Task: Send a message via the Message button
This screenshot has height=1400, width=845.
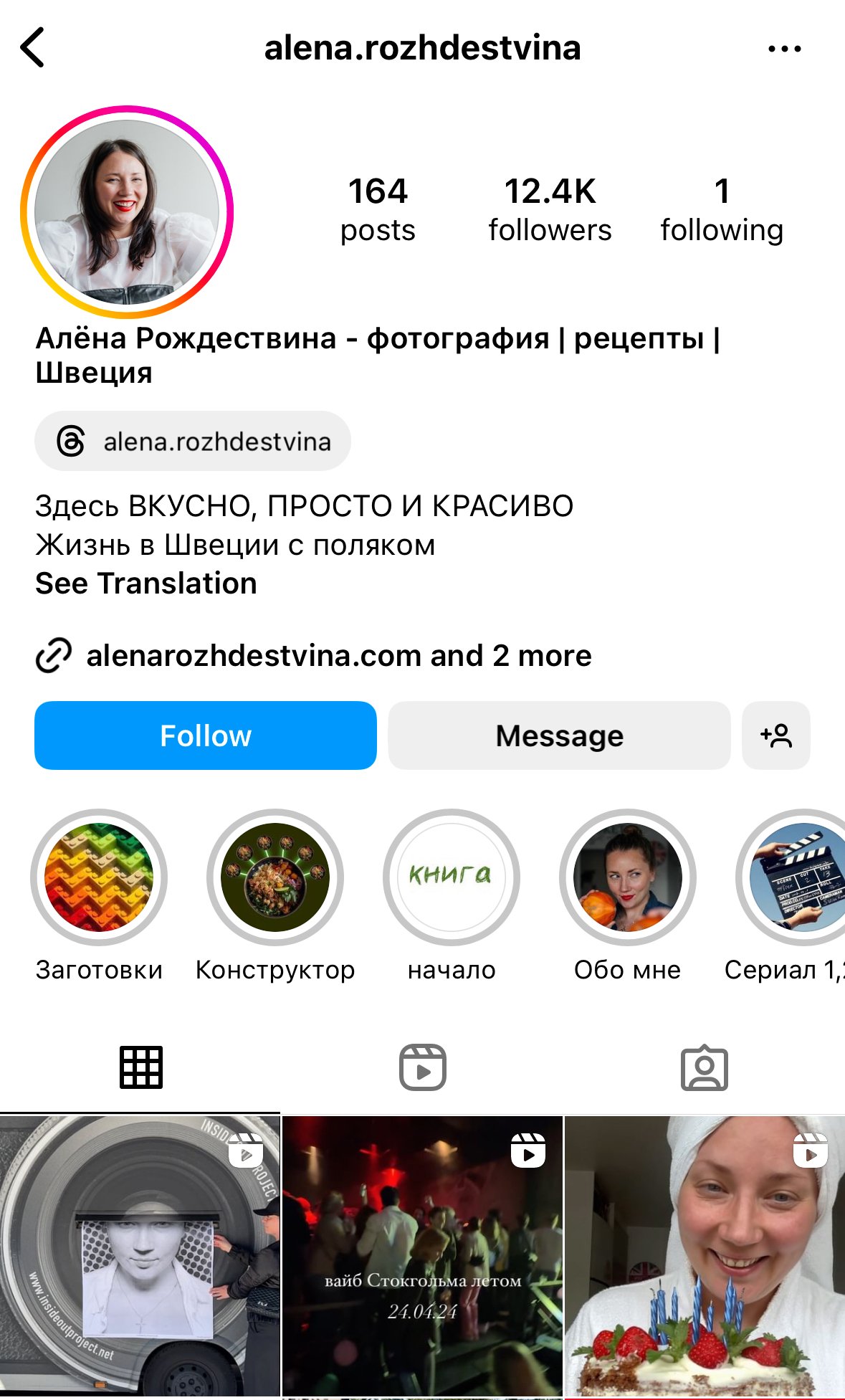Action: [559, 735]
